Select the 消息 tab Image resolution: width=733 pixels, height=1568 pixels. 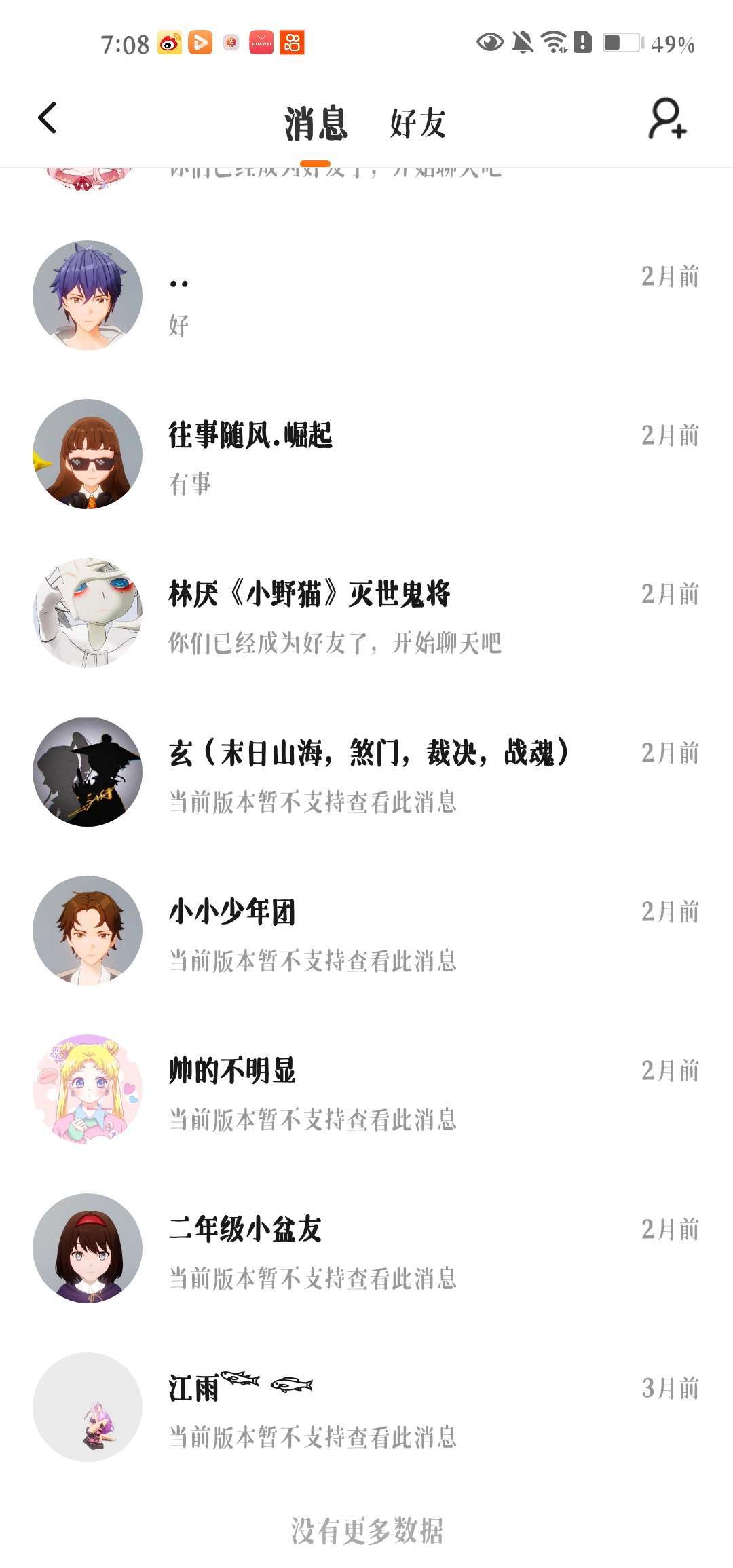coord(316,124)
